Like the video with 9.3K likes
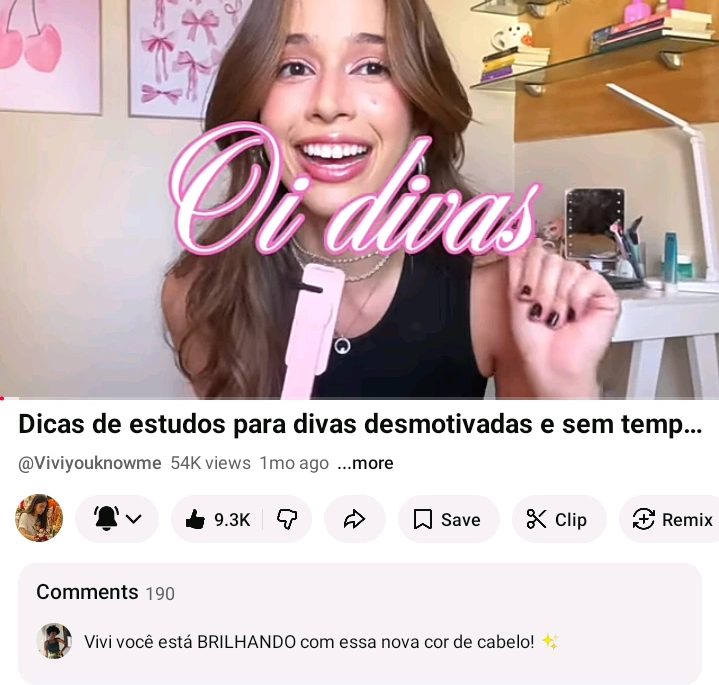 point(218,519)
